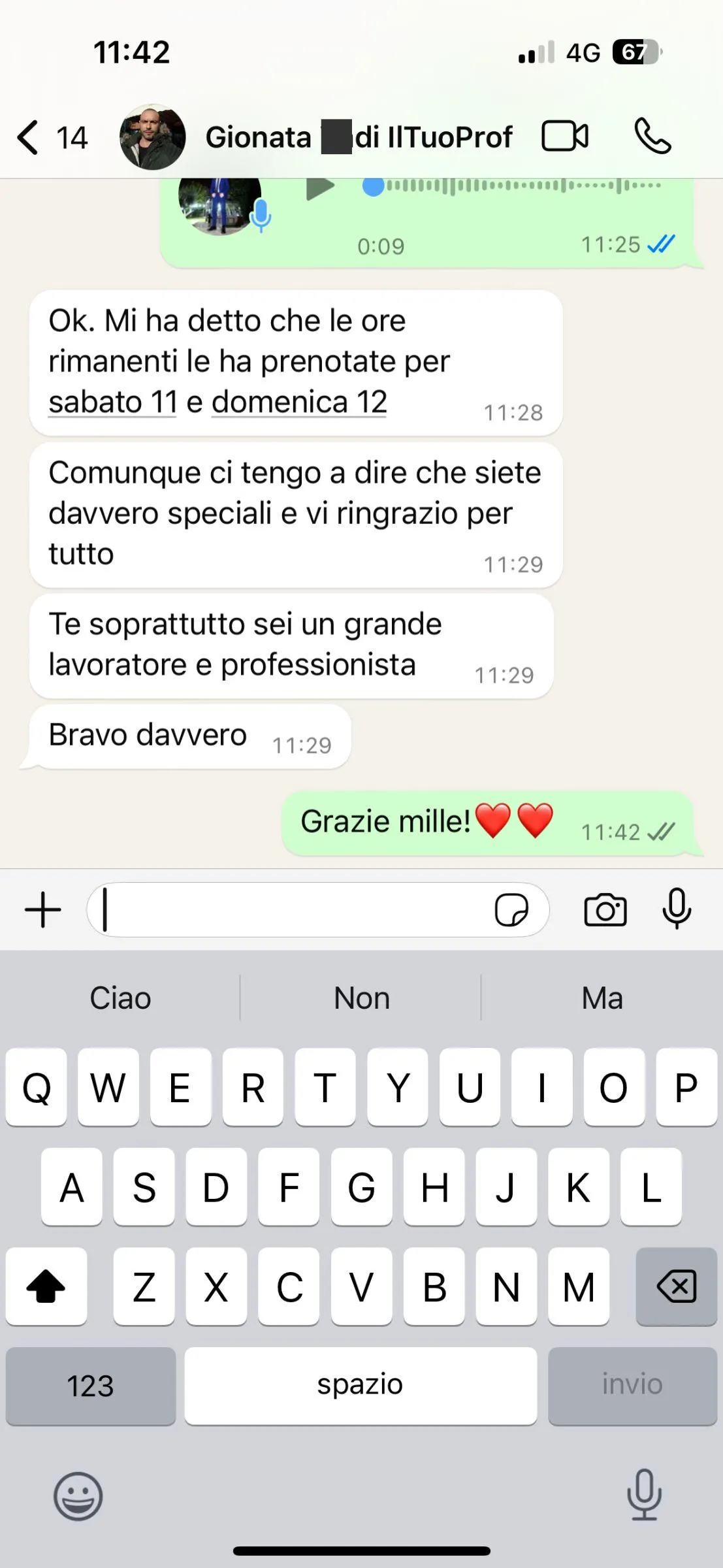Insert the suggested word 'Ma'
This screenshot has width=723, height=1568.
pos(602,998)
